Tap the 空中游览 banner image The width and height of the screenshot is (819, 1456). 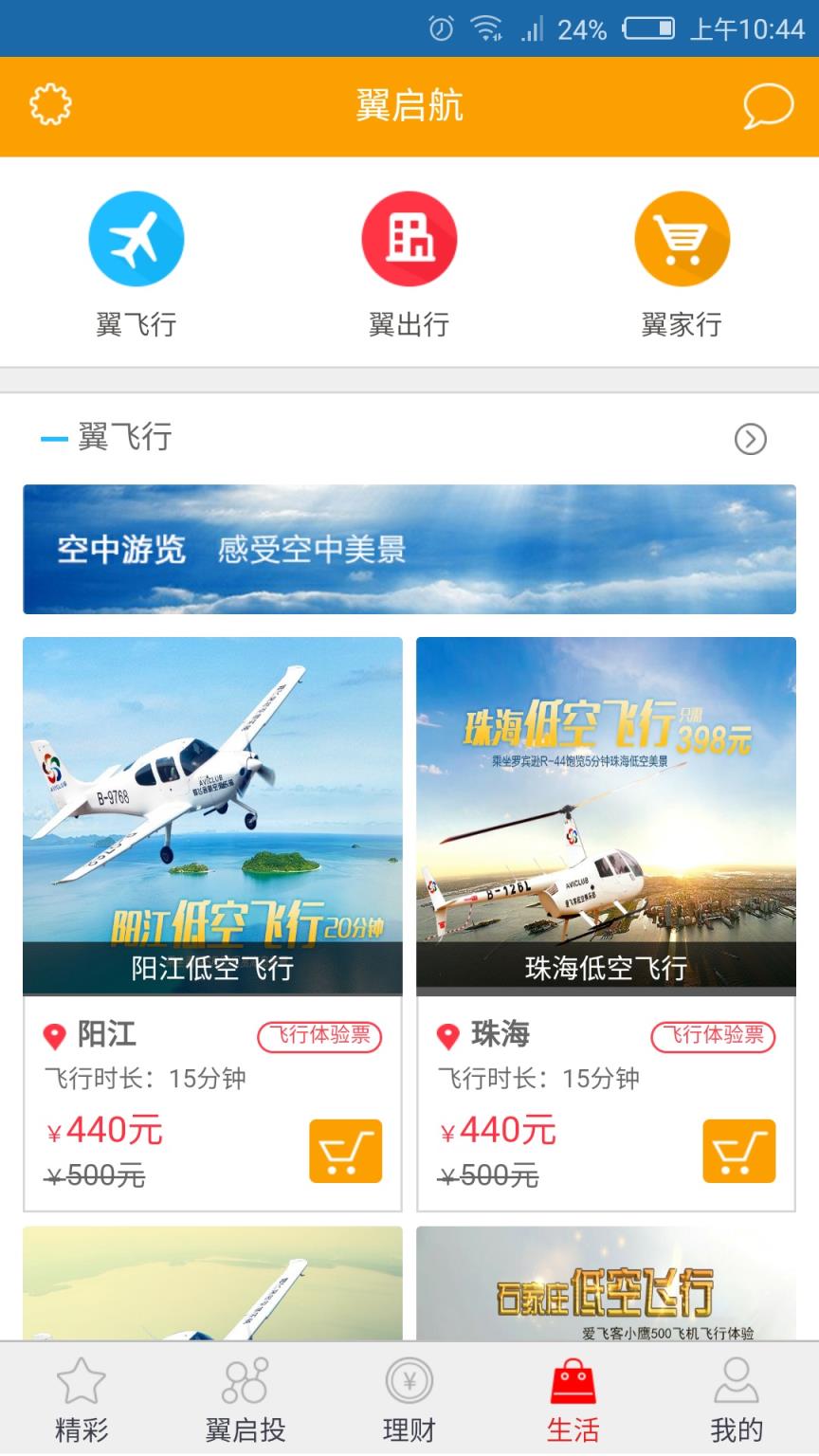(409, 550)
